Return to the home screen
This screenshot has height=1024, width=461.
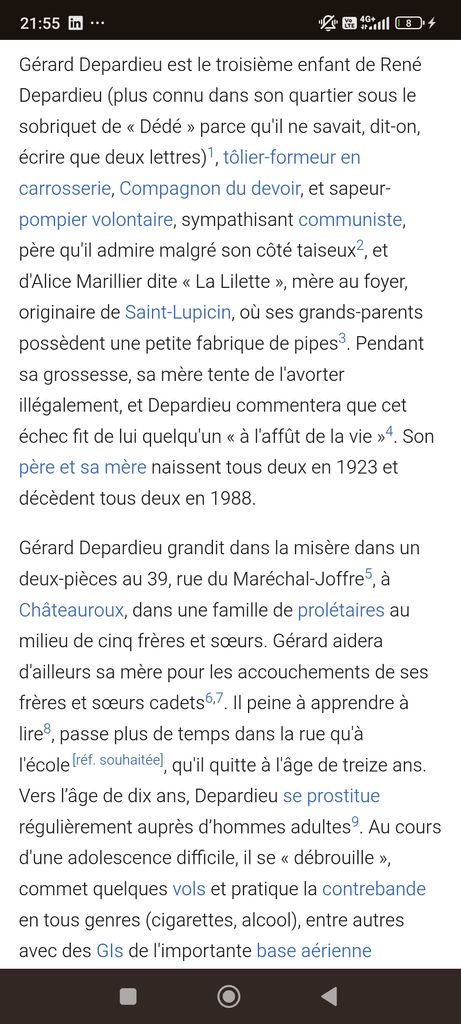click(229, 996)
